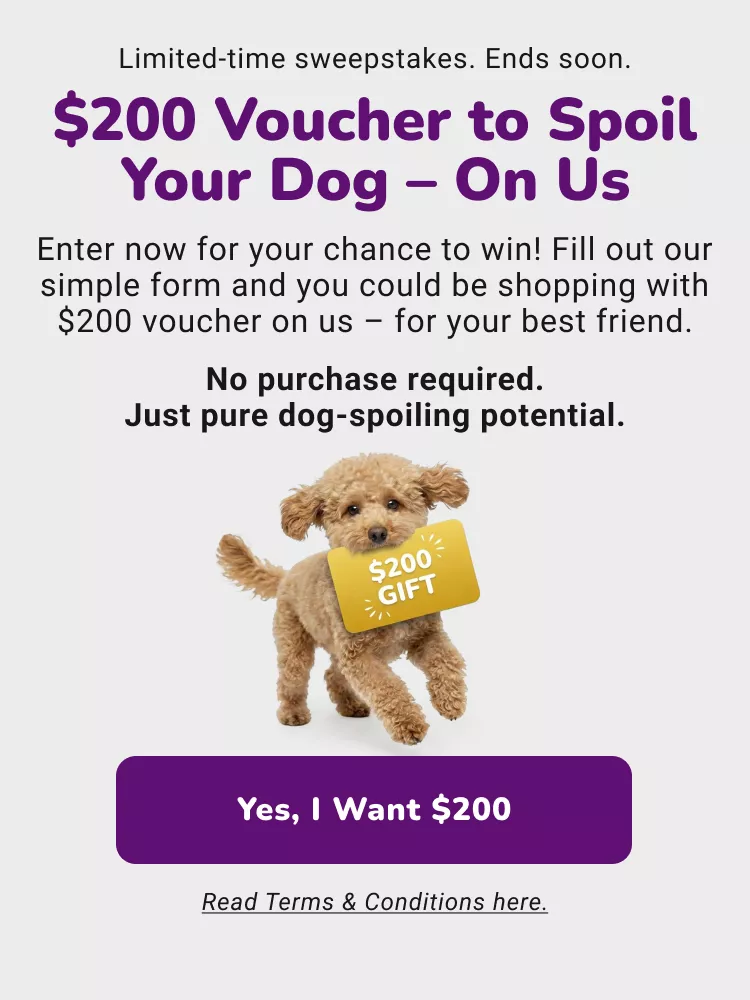Image resolution: width=750 pixels, height=1000 pixels.
Task: Open the Read Terms & Conditions link
Action: 374,902
